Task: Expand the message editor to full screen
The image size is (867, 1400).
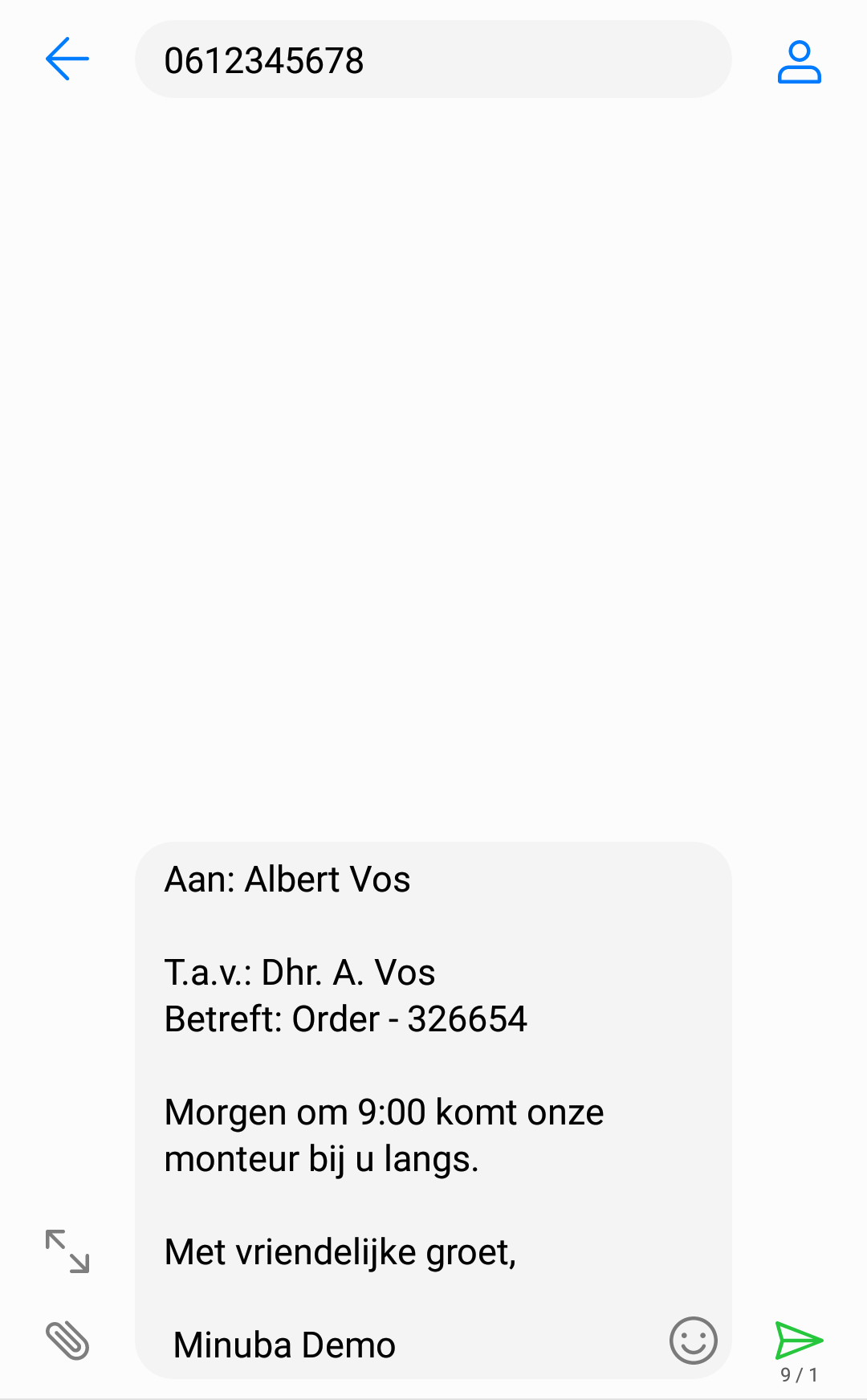Action: coord(67,1251)
